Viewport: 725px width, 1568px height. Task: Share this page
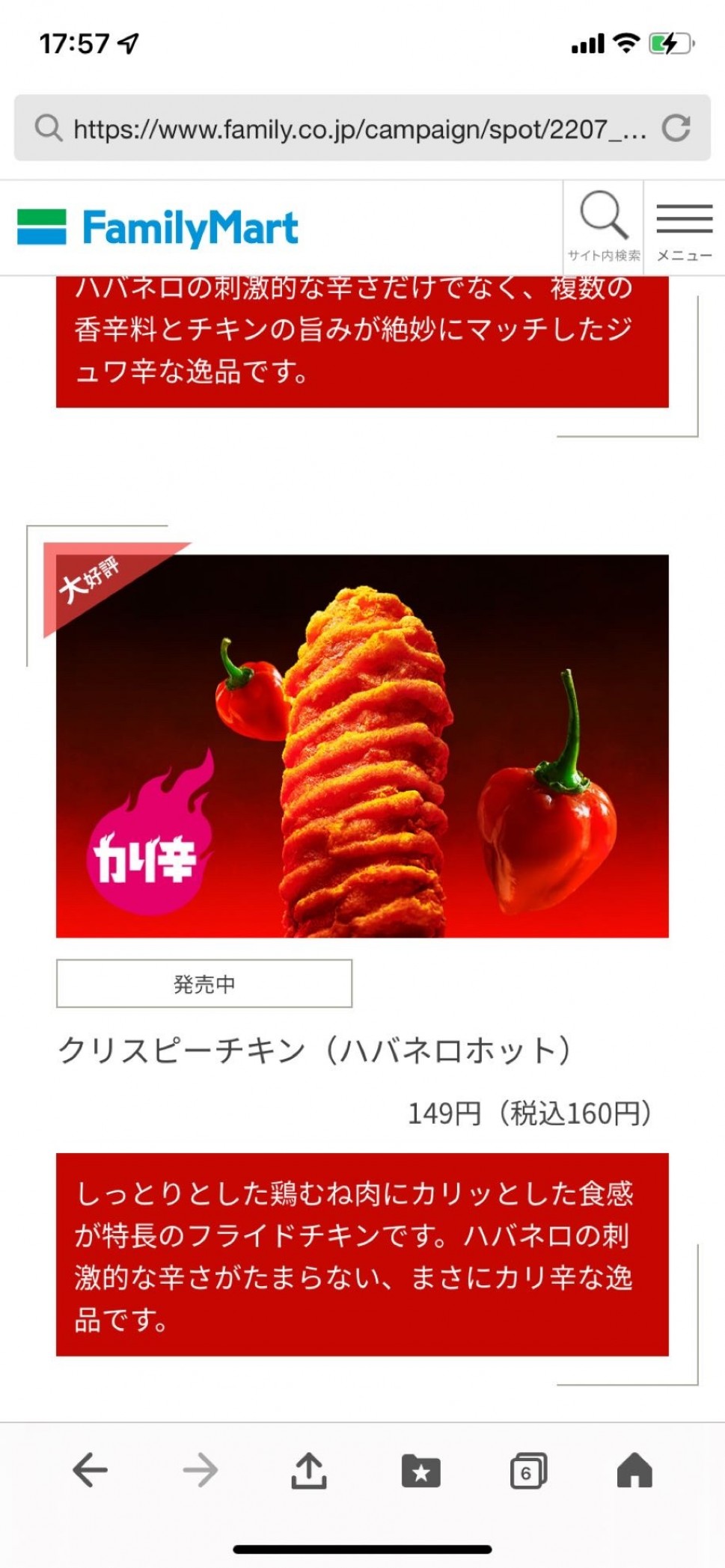click(x=309, y=1472)
